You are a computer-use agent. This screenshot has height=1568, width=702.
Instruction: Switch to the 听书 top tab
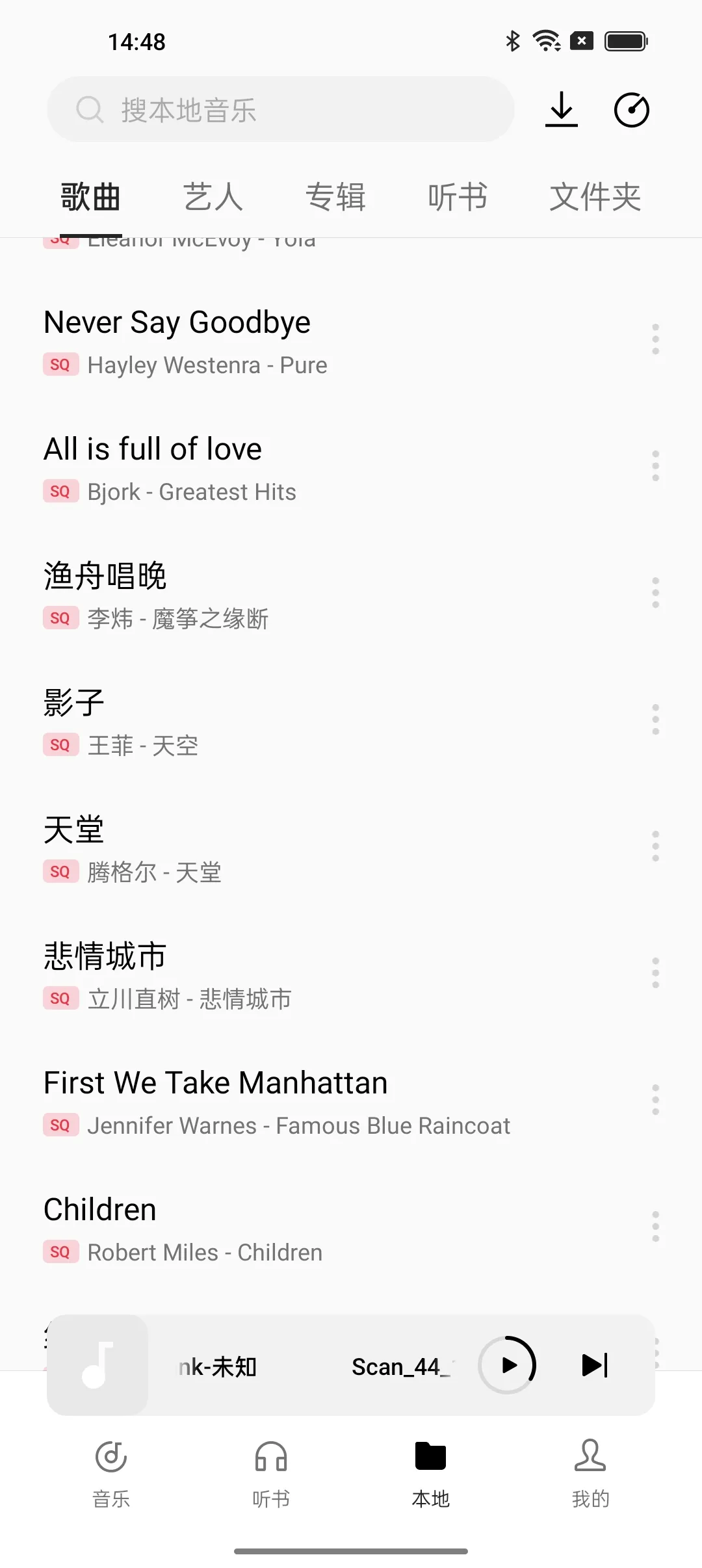(x=458, y=197)
